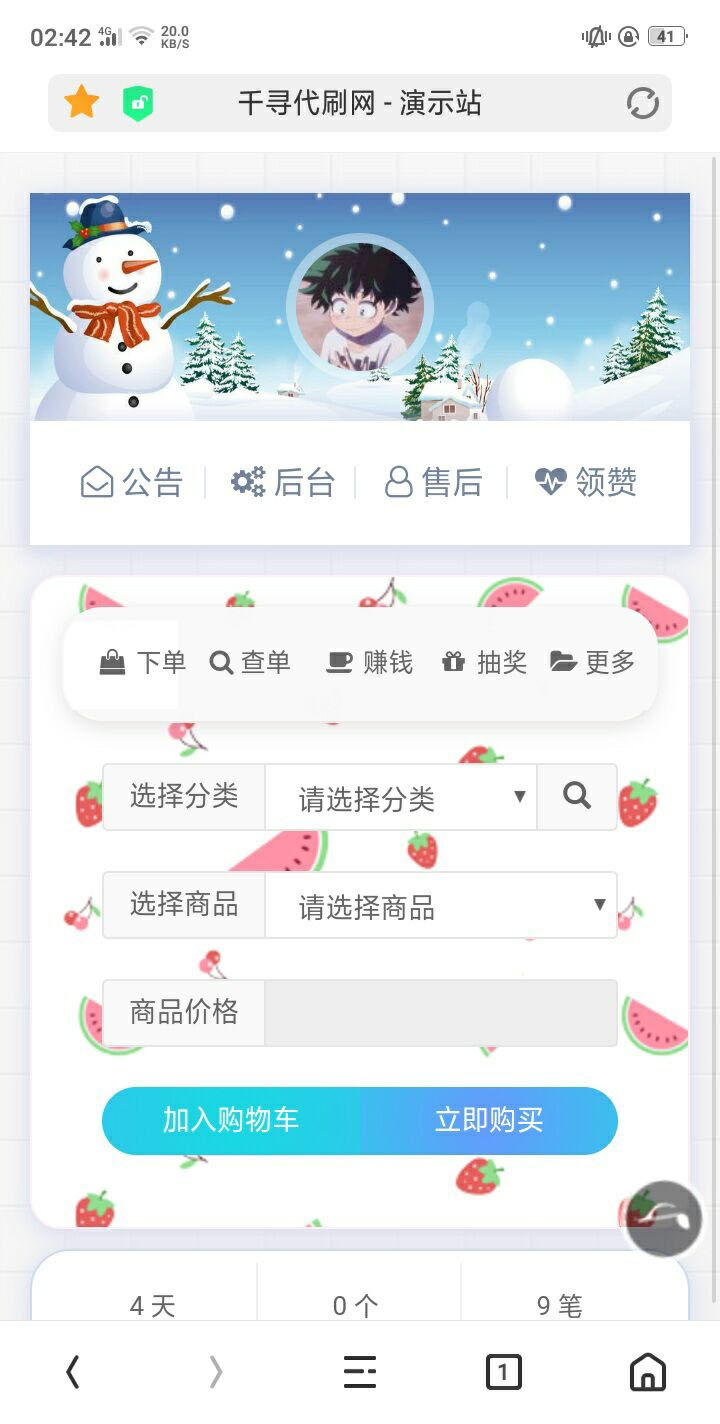Expand the 请选择商品 product dropdown

(x=440, y=906)
